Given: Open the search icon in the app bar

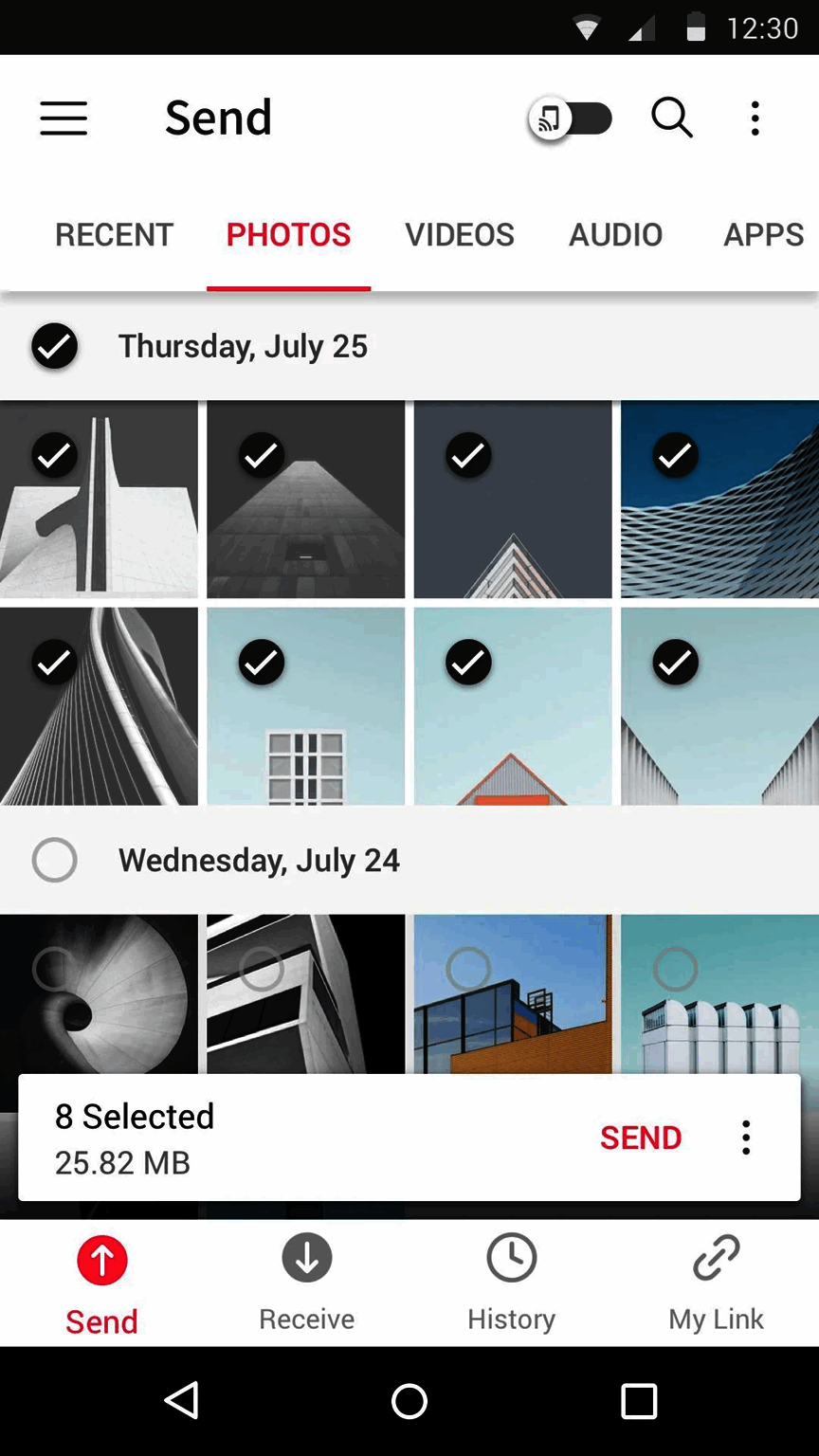Looking at the screenshot, I should (672, 118).
